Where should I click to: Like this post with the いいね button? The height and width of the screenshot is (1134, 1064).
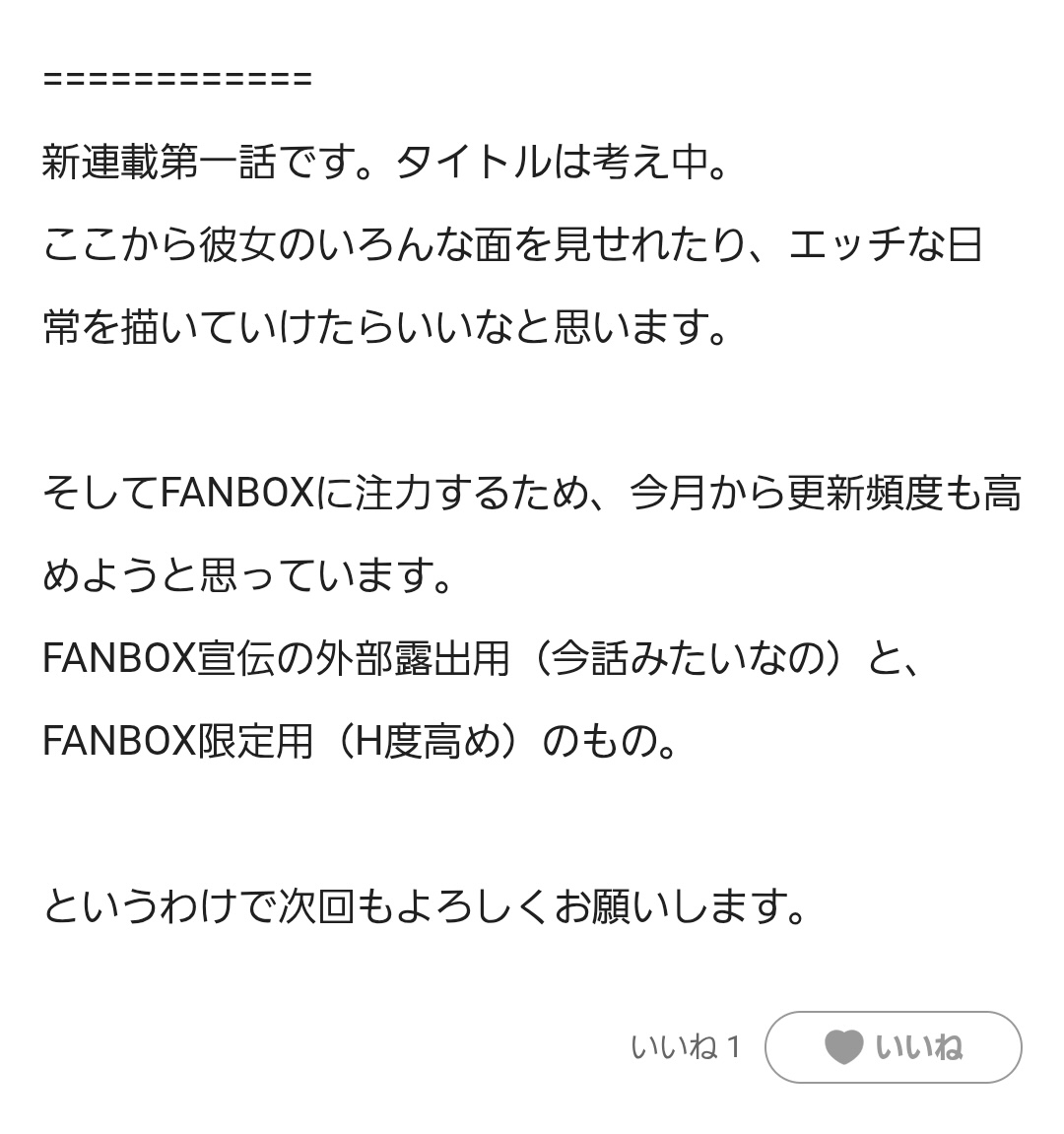click(894, 1046)
